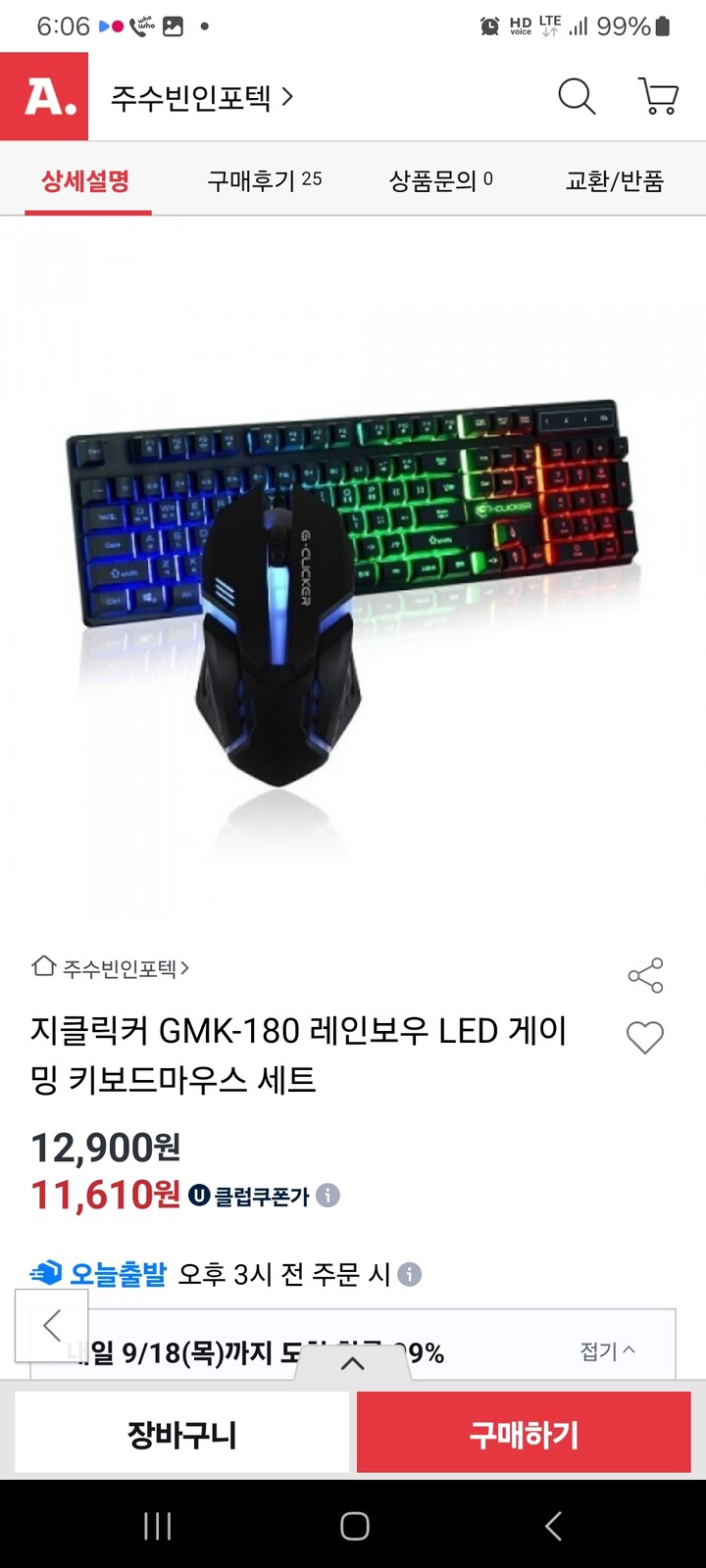Open the shopping cart
The image size is (706, 1568).
tap(657, 97)
